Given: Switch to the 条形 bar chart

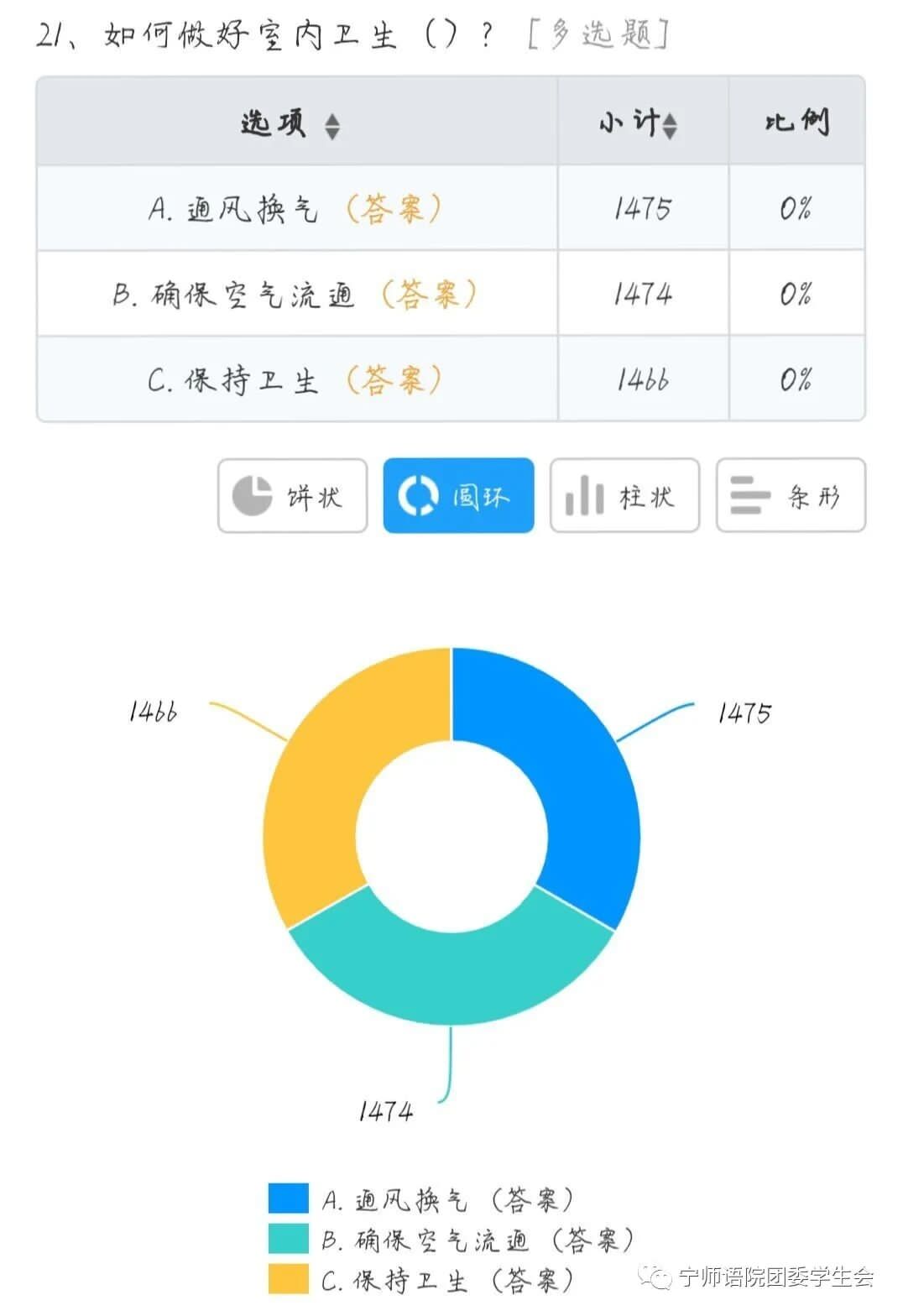Looking at the screenshot, I should click(790, 496).
